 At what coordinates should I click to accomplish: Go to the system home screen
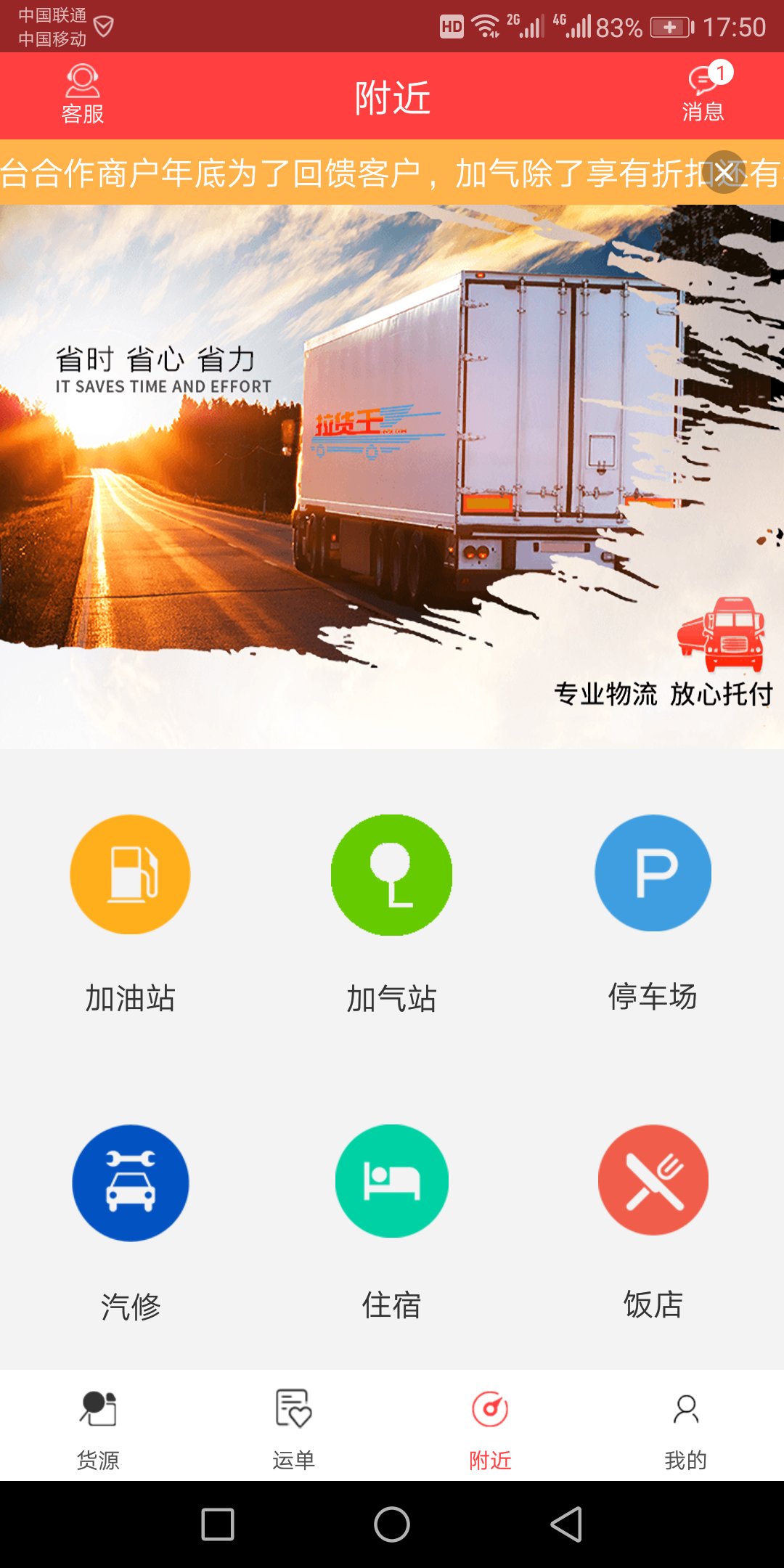tap(392, 1524)
